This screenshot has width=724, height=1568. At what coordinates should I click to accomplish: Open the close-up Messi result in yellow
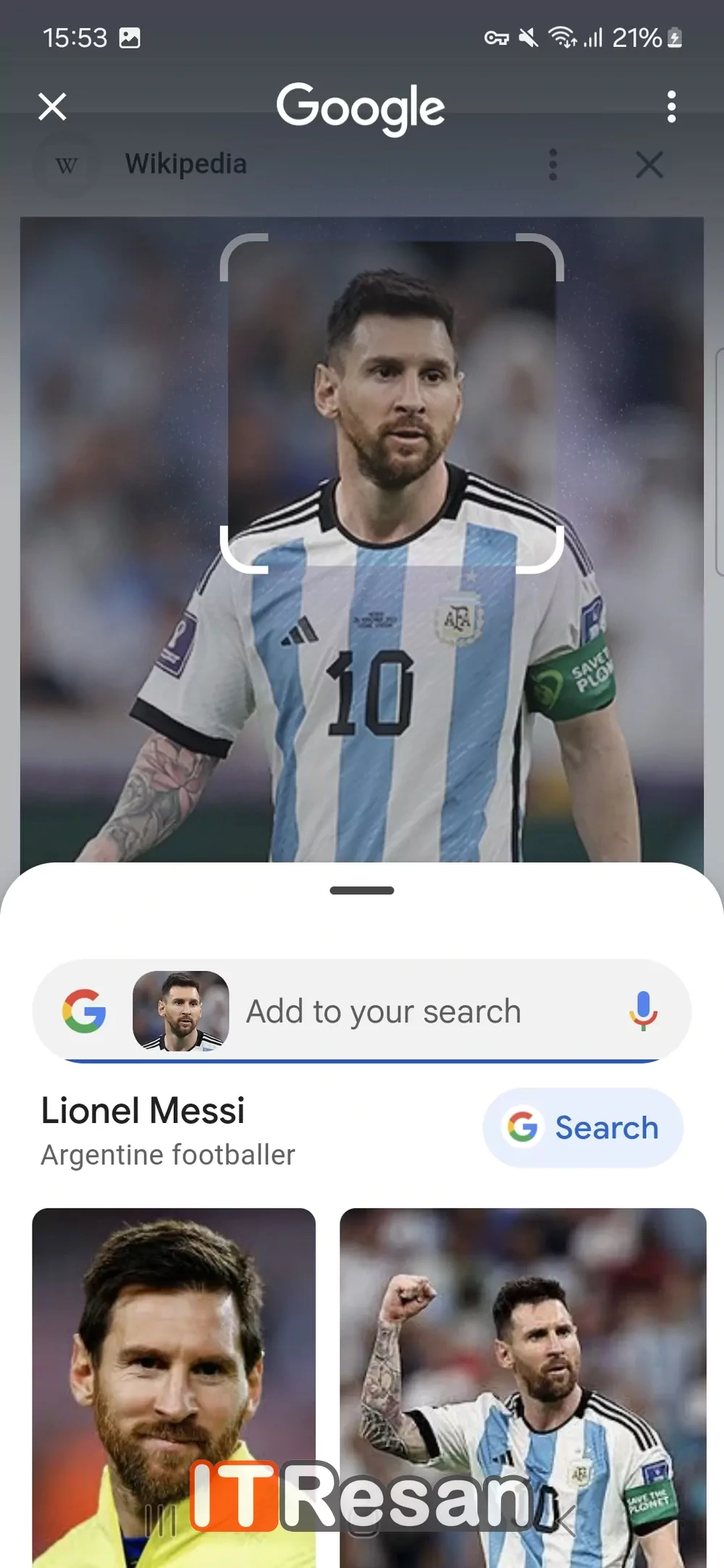point(174,1375)
